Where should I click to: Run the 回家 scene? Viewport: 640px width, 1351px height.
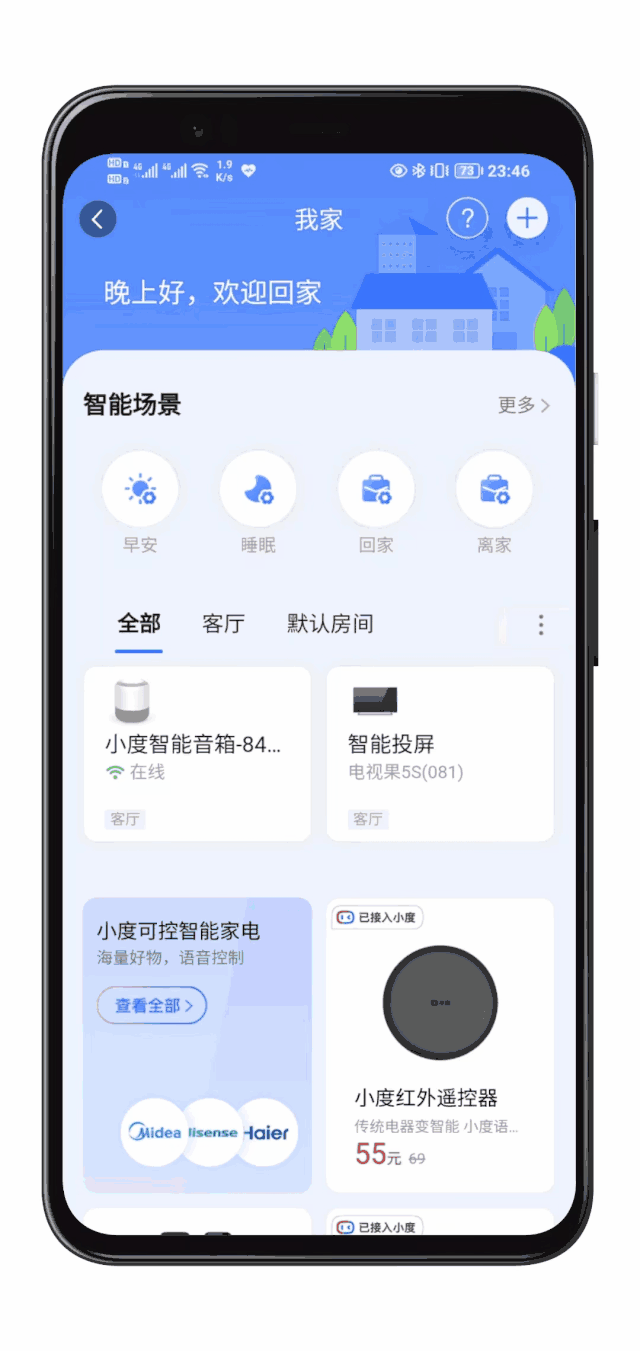click(x=376, y=490)
